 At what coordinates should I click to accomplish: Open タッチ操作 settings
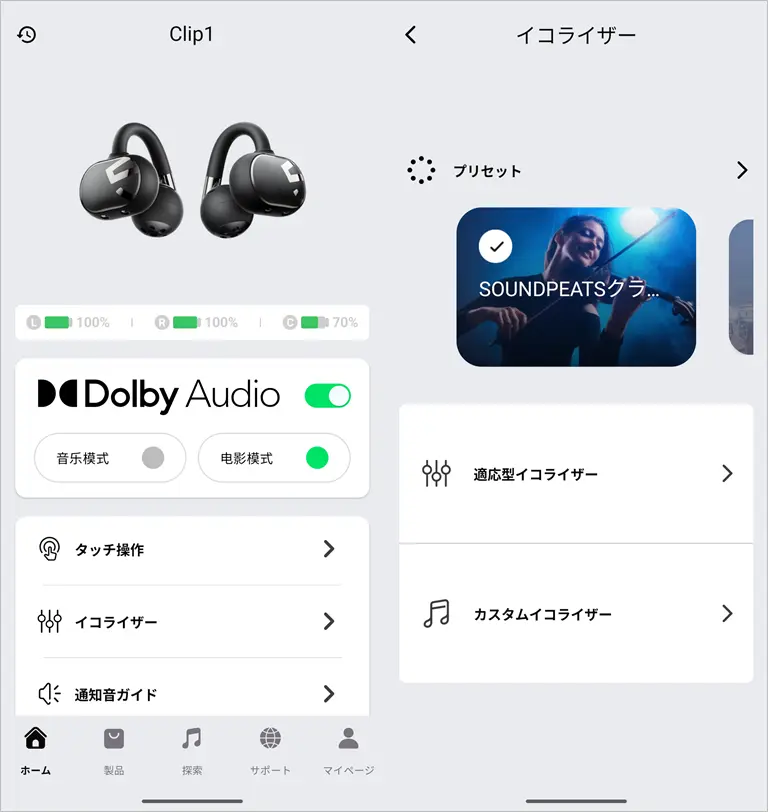point(191,549)
